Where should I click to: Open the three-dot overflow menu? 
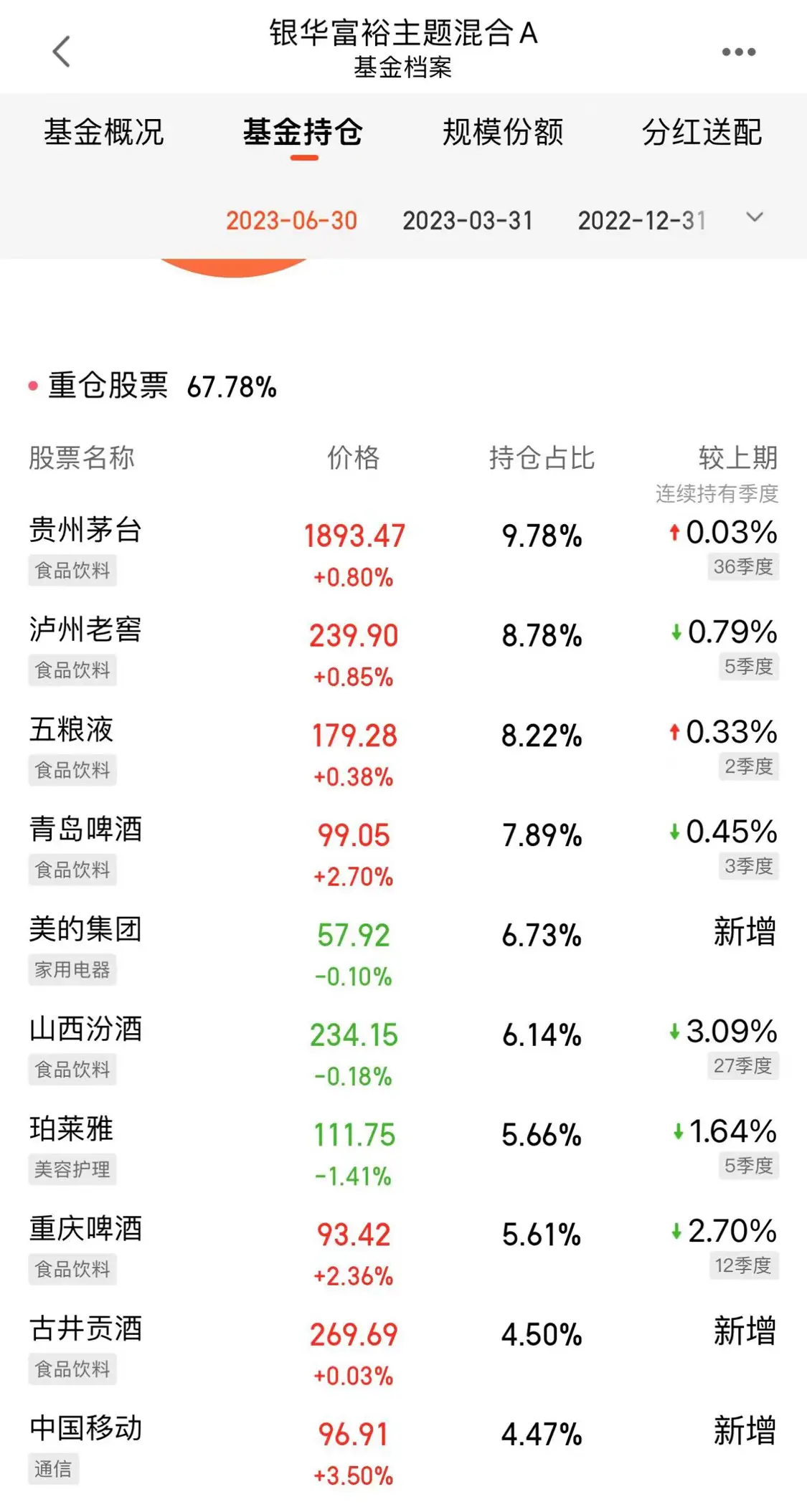click(738, 52)
